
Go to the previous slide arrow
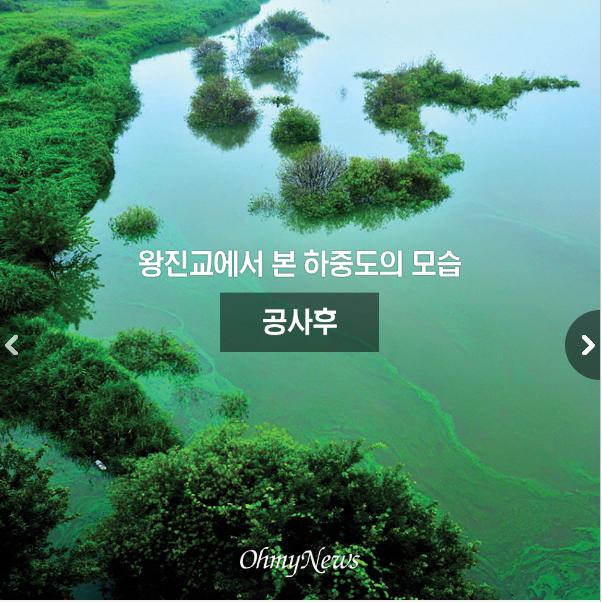coord(12,345)
